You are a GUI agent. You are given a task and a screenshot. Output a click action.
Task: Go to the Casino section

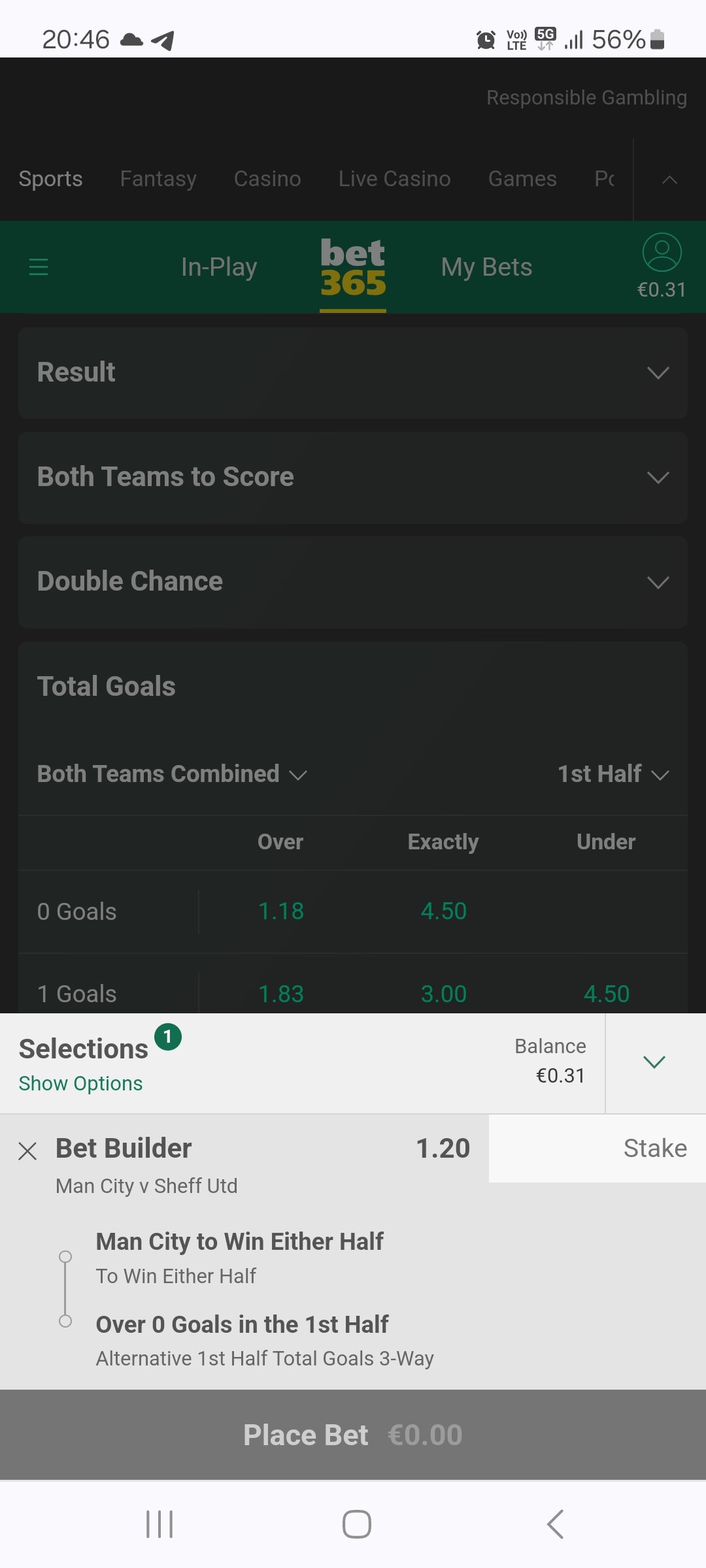pyautogui.click(x=267, y=178)
